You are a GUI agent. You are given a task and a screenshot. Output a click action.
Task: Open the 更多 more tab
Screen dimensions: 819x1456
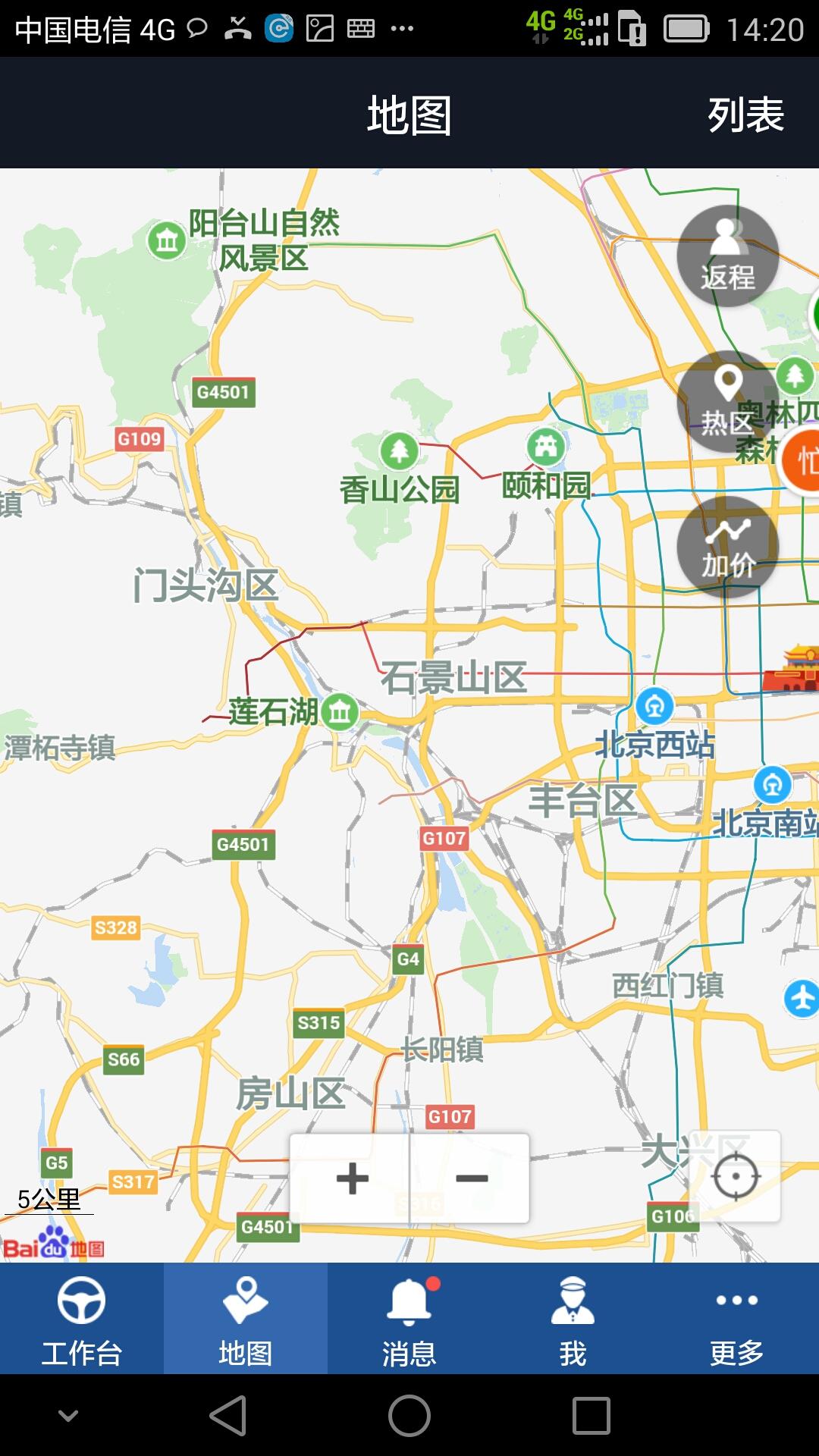pos(736,1319)
